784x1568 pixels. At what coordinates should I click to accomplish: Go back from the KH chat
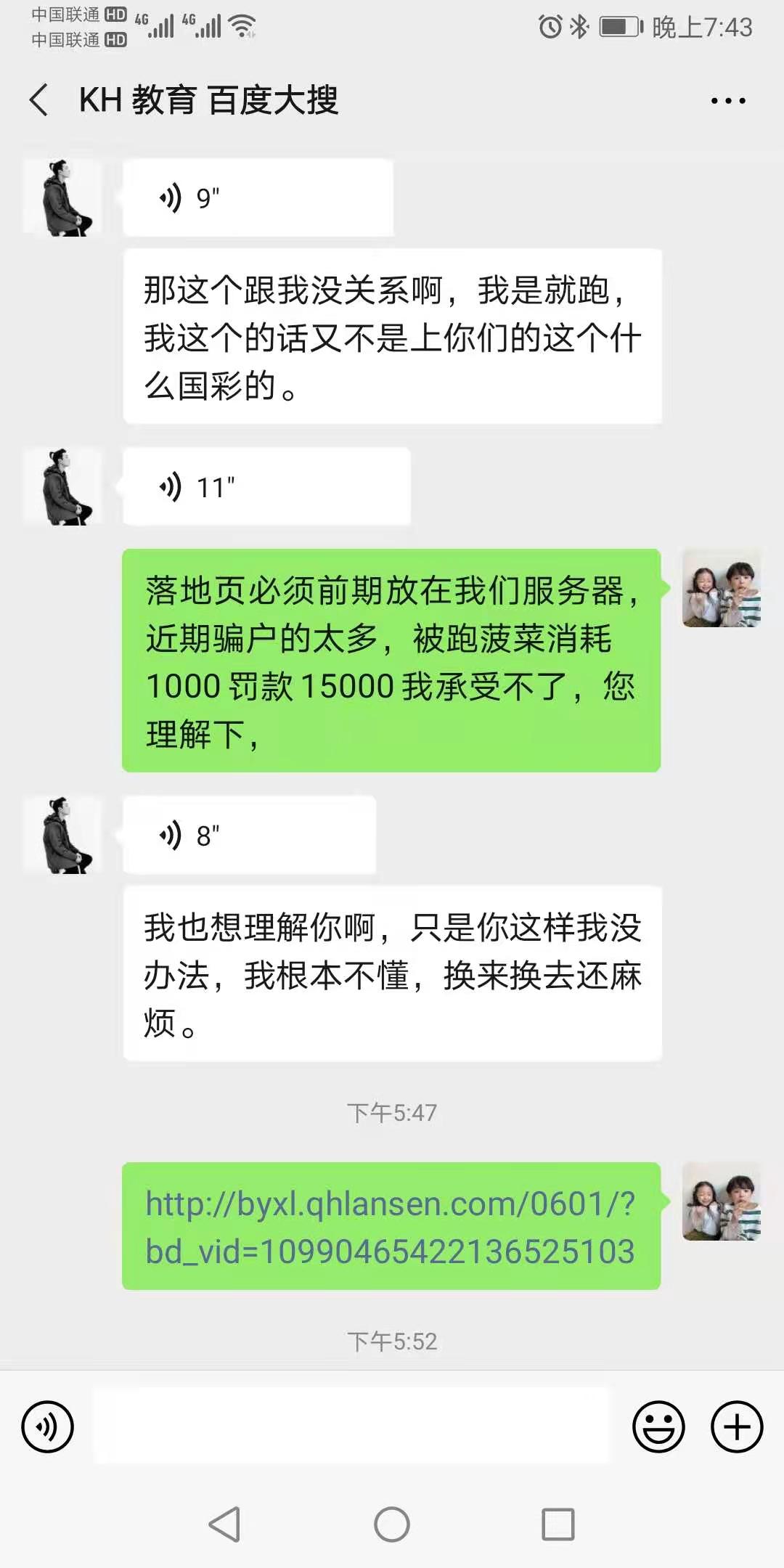pyautogui.click(x=40, y=100)
